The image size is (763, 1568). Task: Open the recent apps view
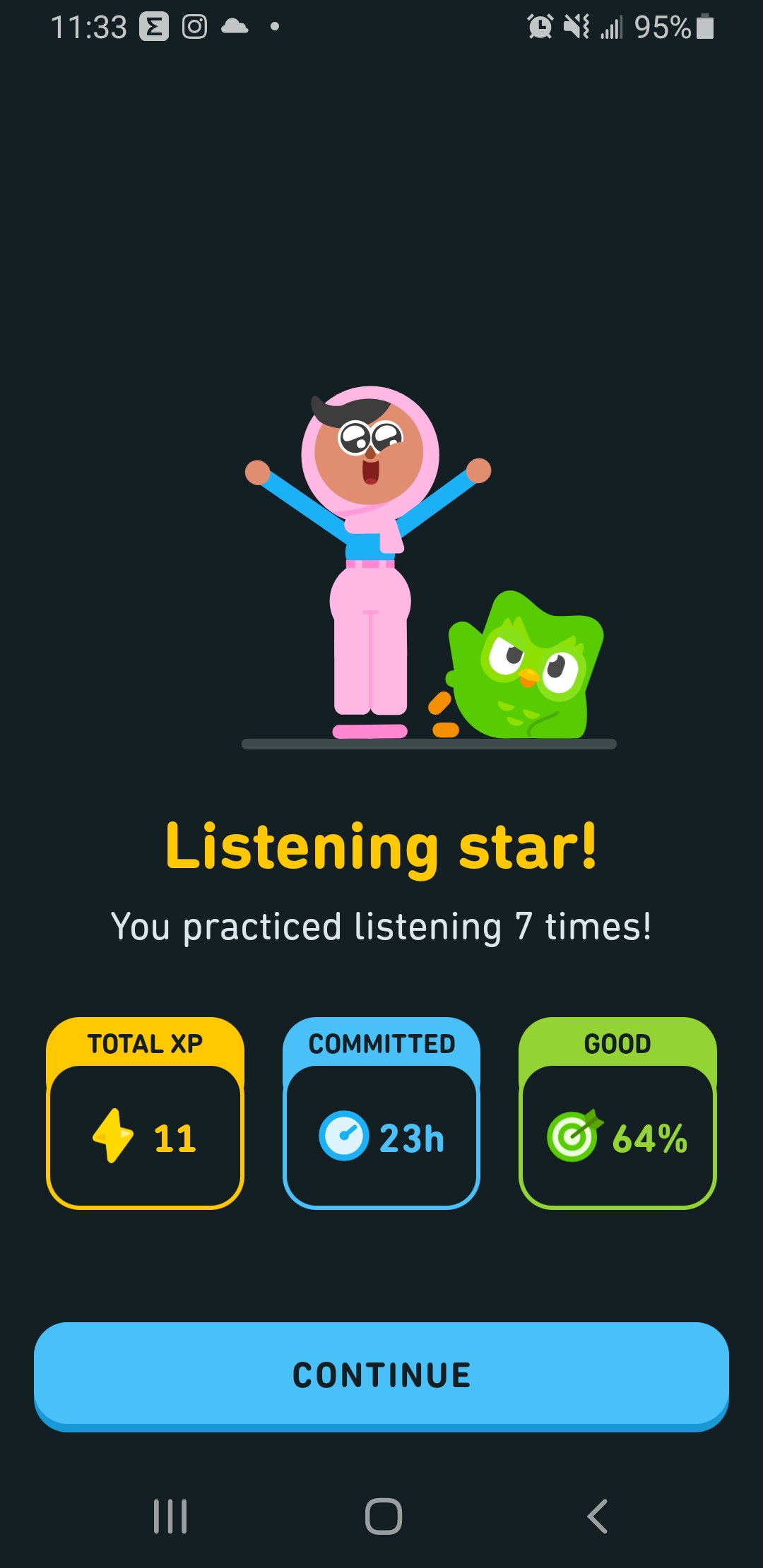[170, 1516]
